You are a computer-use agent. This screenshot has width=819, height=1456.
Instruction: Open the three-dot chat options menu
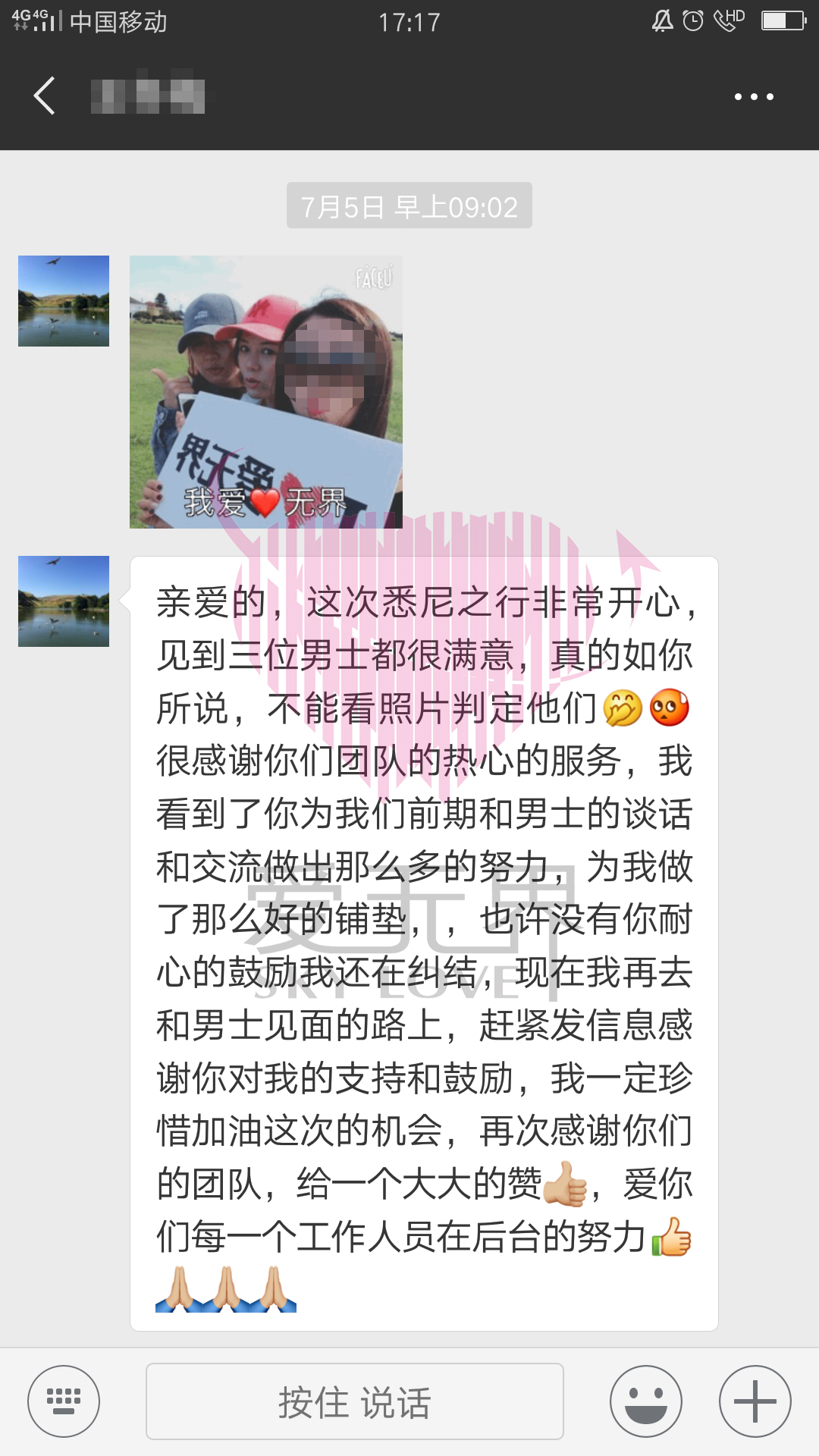click(x=754, y=96)
